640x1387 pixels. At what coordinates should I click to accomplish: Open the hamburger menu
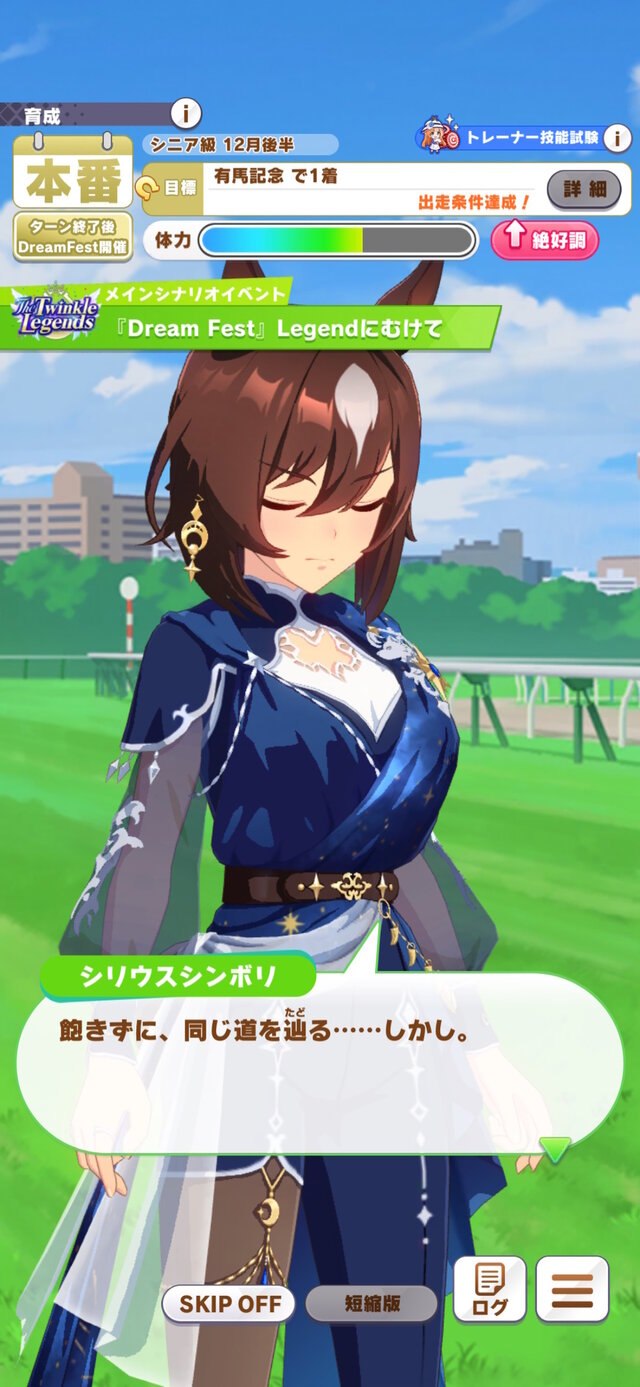(x=572, y=1289)
